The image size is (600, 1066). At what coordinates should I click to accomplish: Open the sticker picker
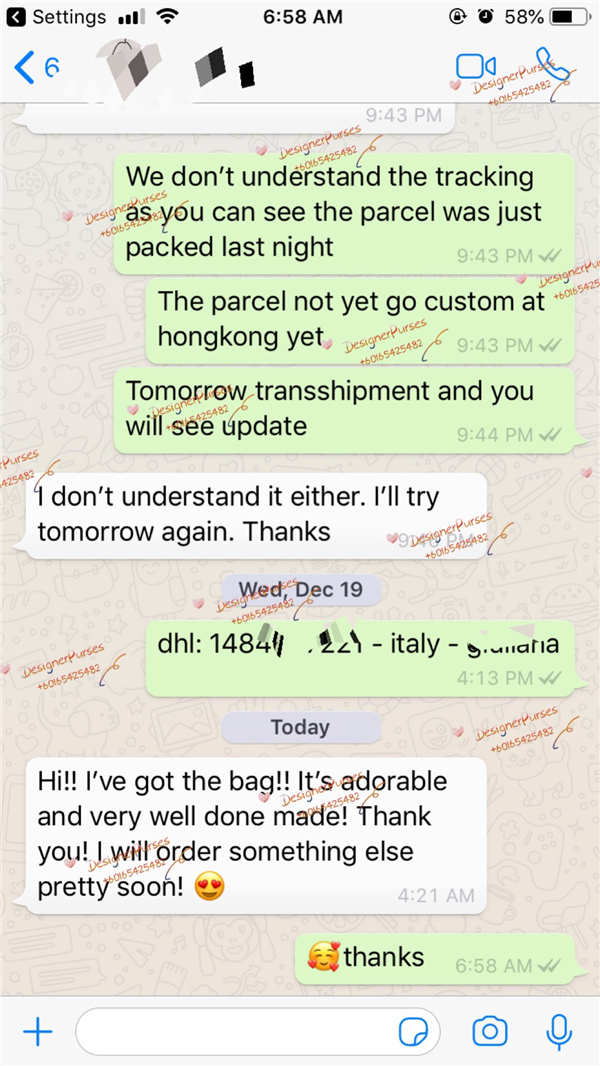pos(413,1031)
